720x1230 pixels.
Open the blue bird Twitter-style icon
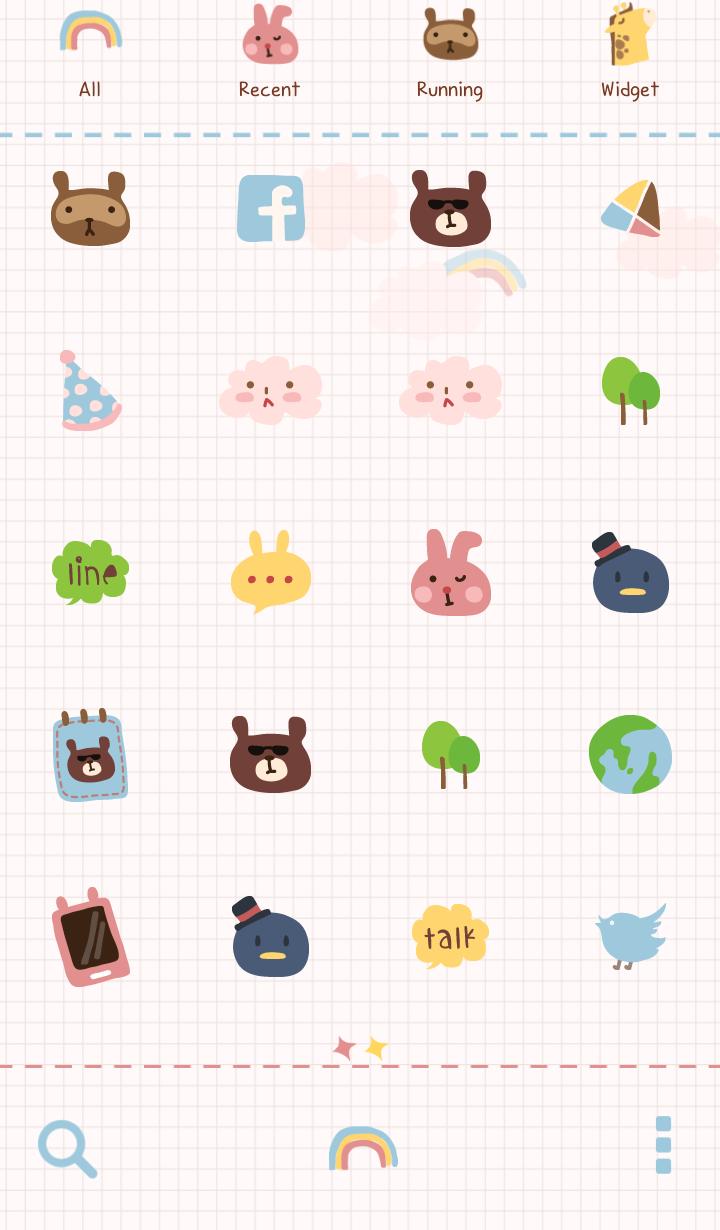point(630,937)
